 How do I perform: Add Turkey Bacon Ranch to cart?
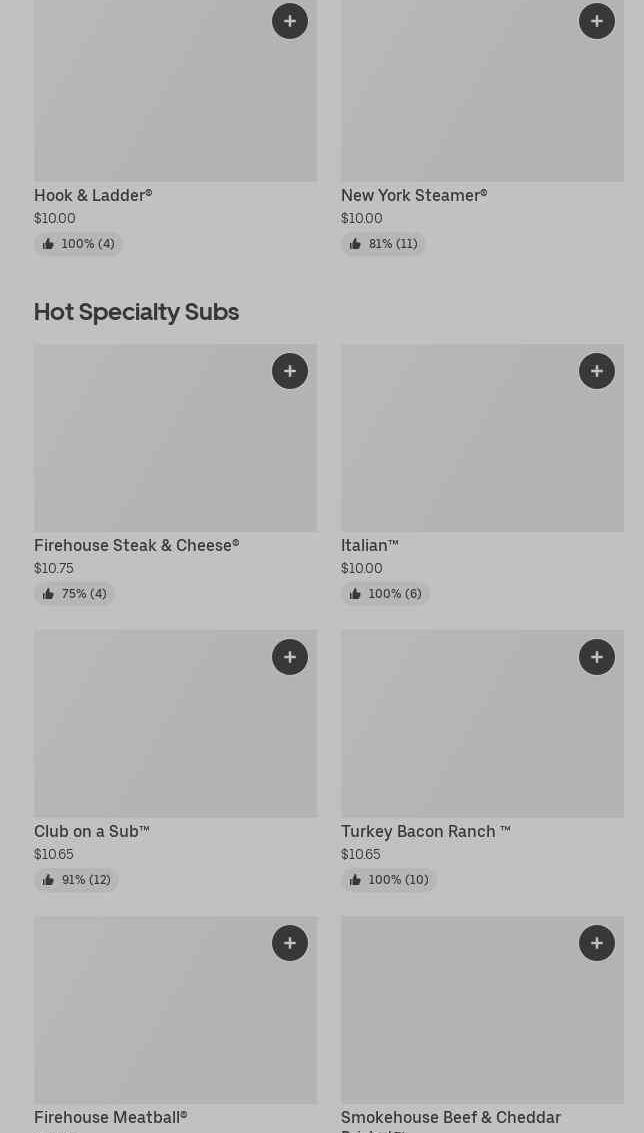597,657
